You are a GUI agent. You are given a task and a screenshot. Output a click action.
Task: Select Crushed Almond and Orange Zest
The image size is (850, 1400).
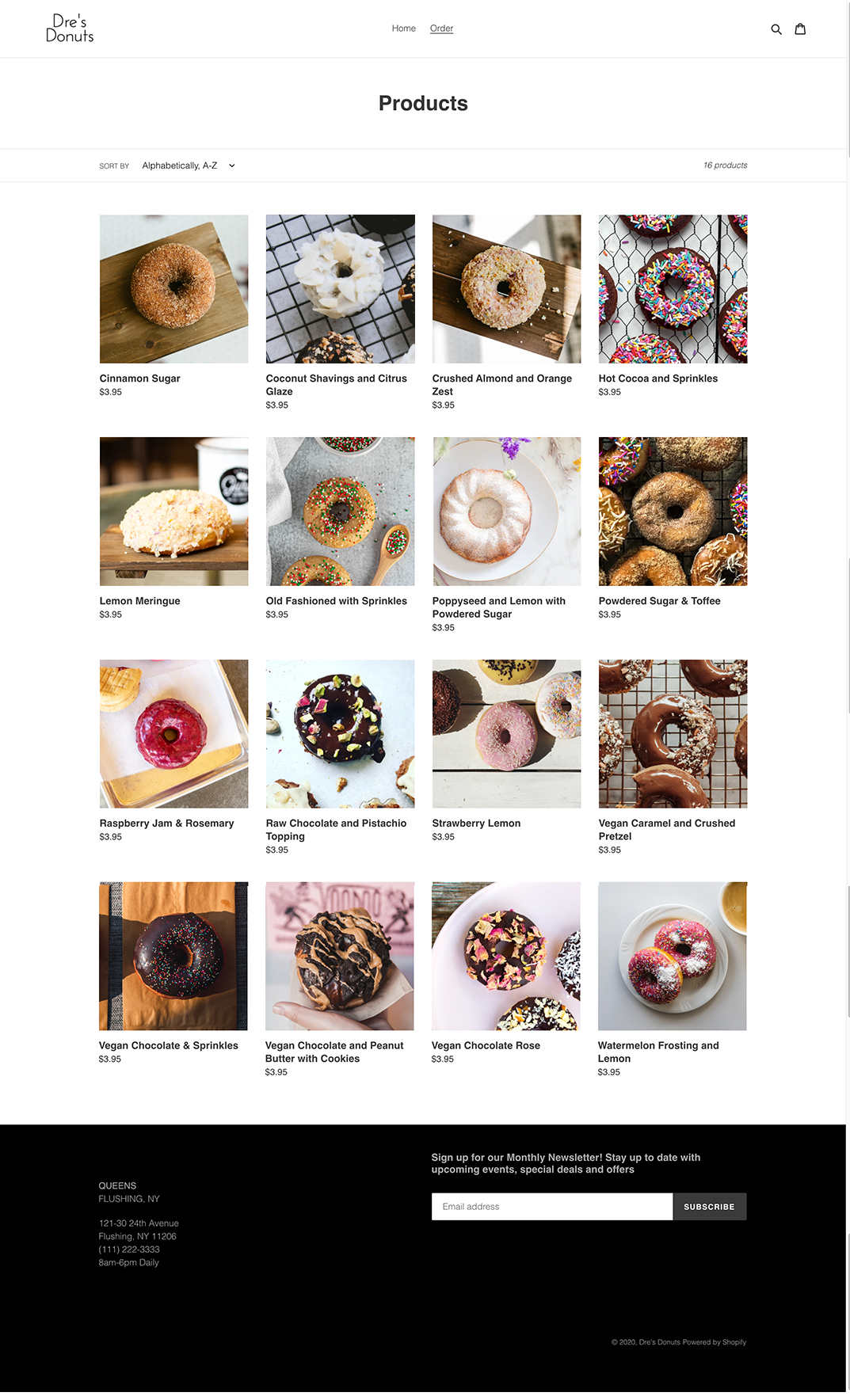[x=506, y=289]
